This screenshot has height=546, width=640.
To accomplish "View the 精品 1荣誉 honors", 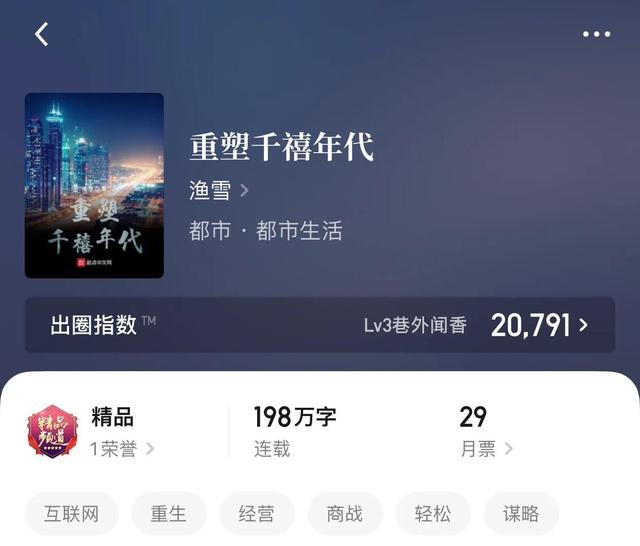I will point(120,432).
